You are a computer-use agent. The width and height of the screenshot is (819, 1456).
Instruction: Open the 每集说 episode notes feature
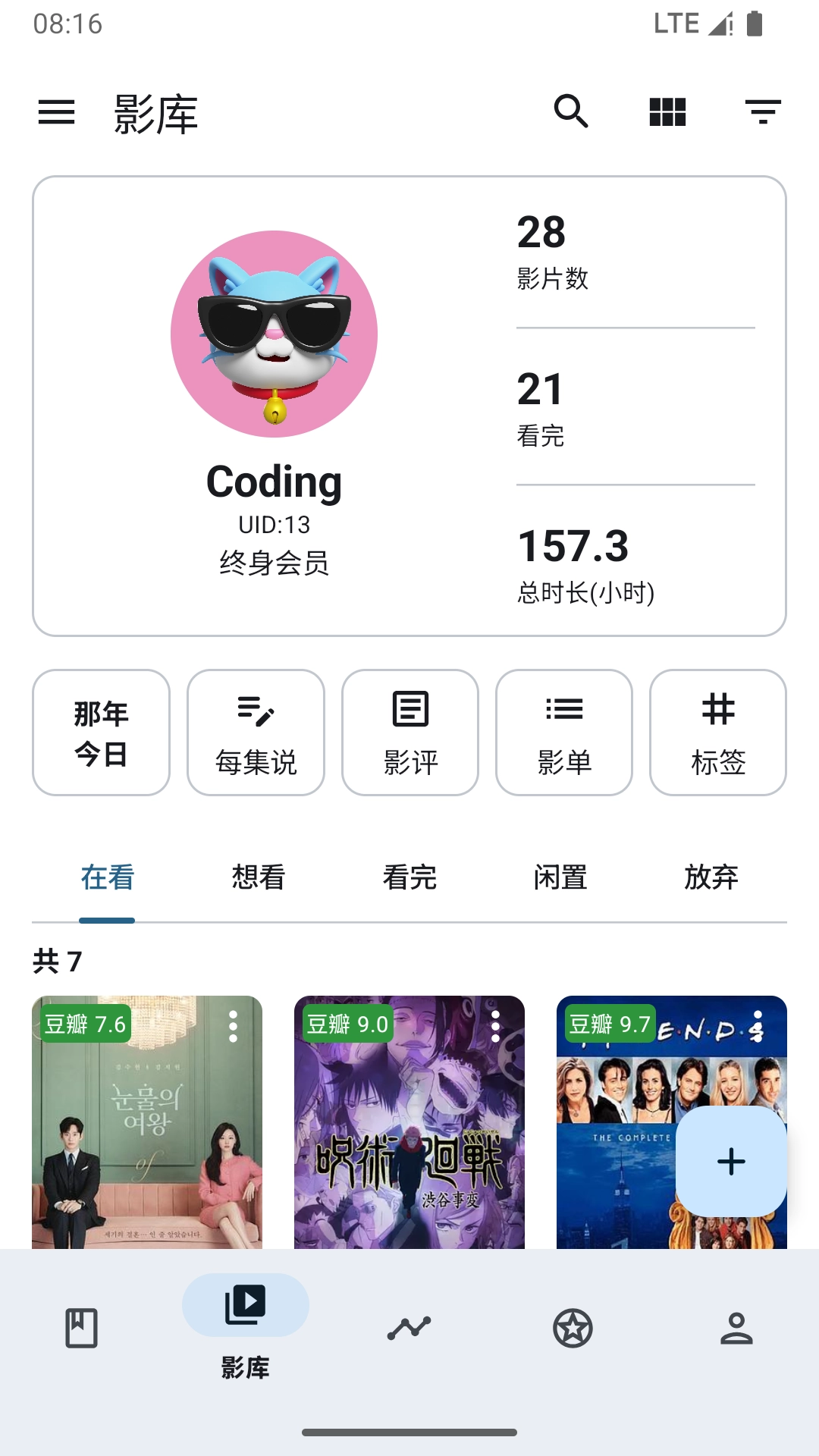tap(256, 732)
